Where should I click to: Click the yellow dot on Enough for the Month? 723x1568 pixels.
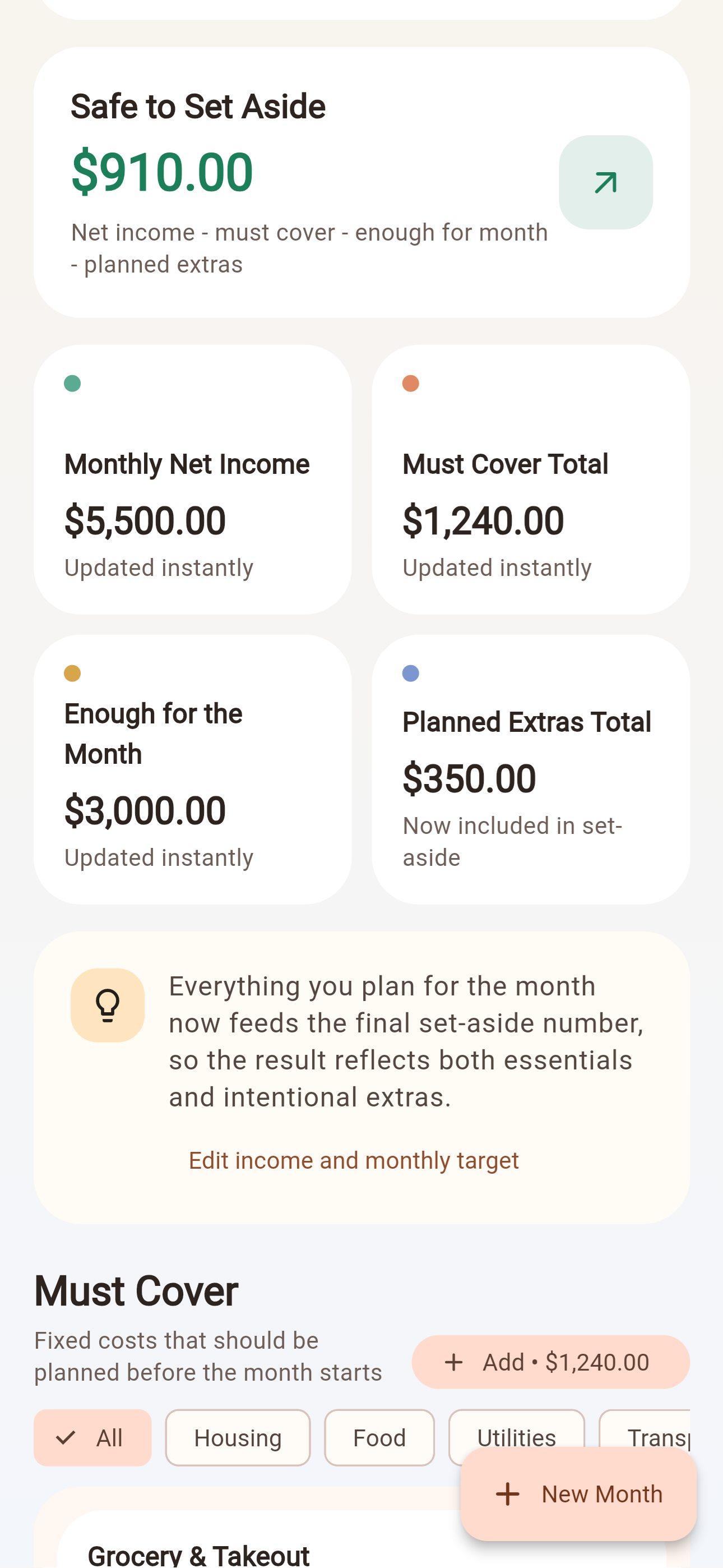coord(73,672)
